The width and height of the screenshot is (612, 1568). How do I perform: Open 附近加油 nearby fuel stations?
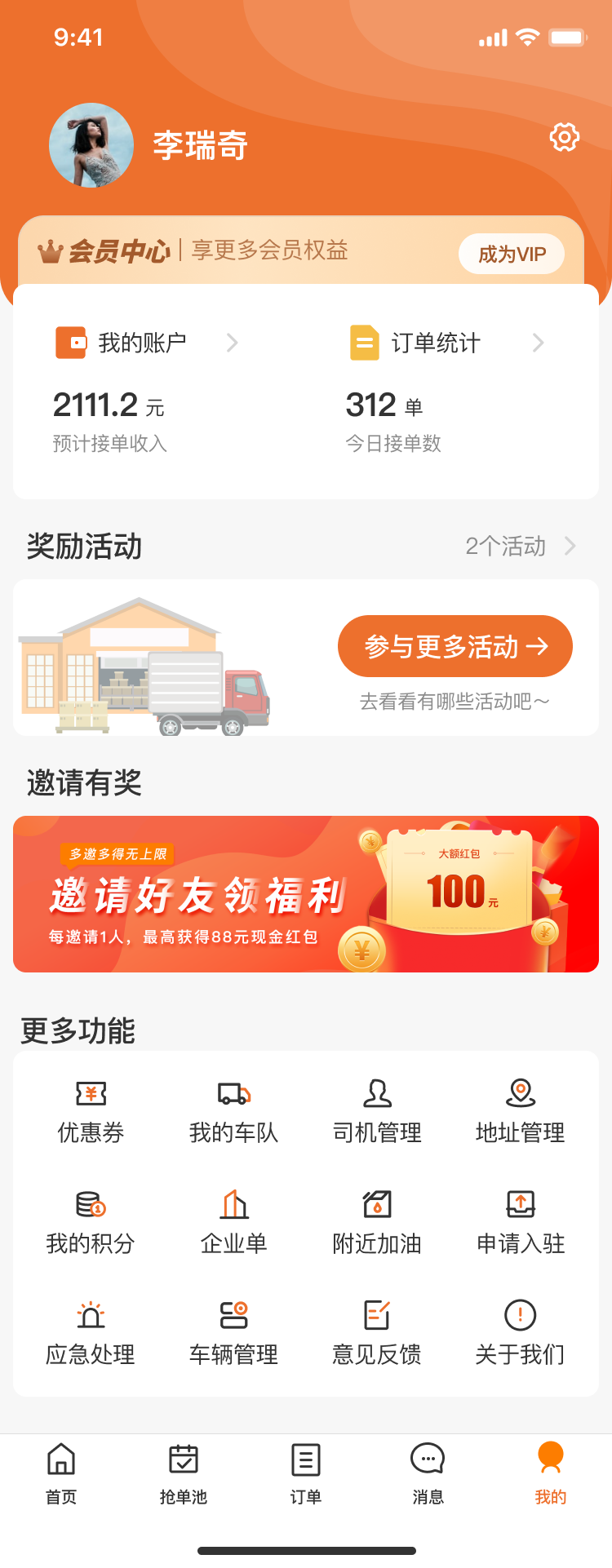377,1222
